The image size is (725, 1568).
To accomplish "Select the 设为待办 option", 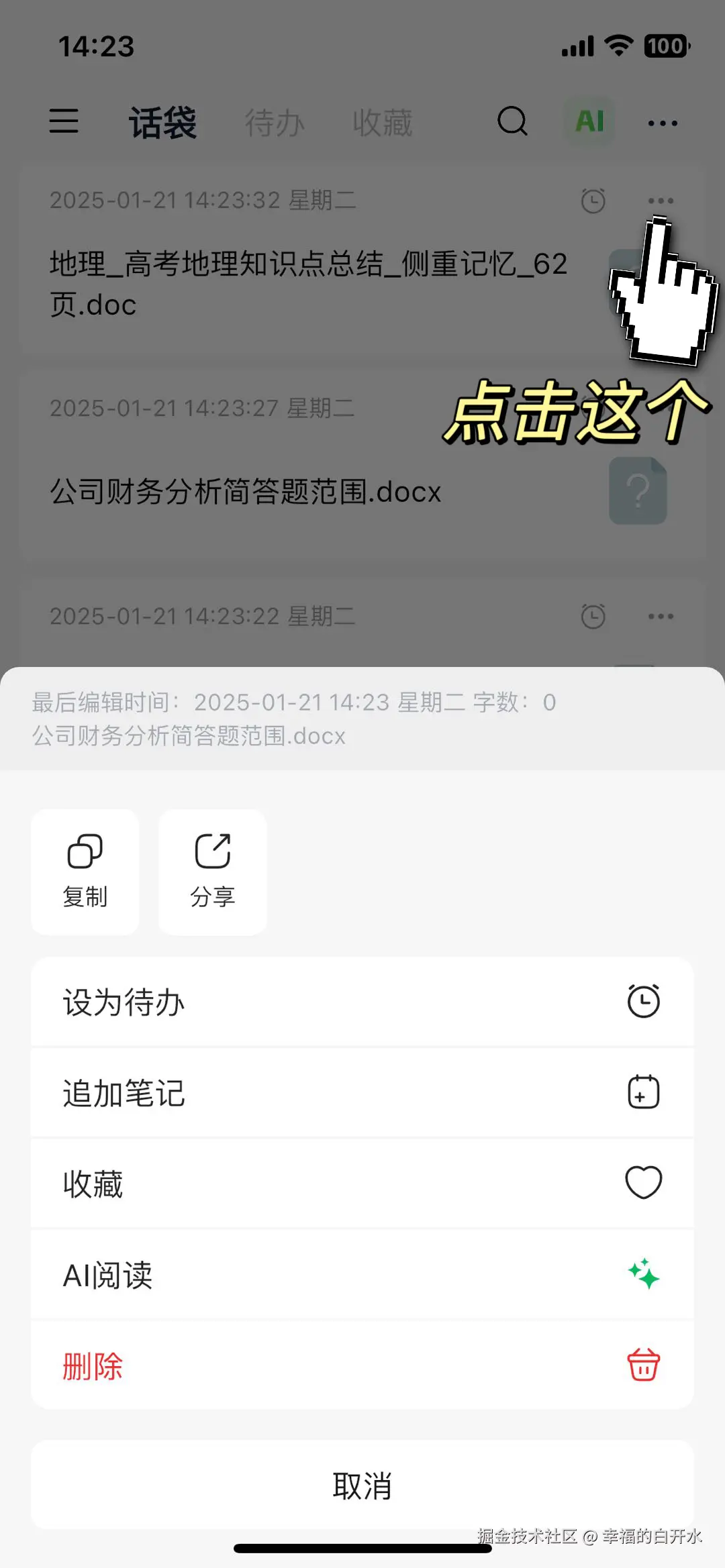I will click(124, 1002).
